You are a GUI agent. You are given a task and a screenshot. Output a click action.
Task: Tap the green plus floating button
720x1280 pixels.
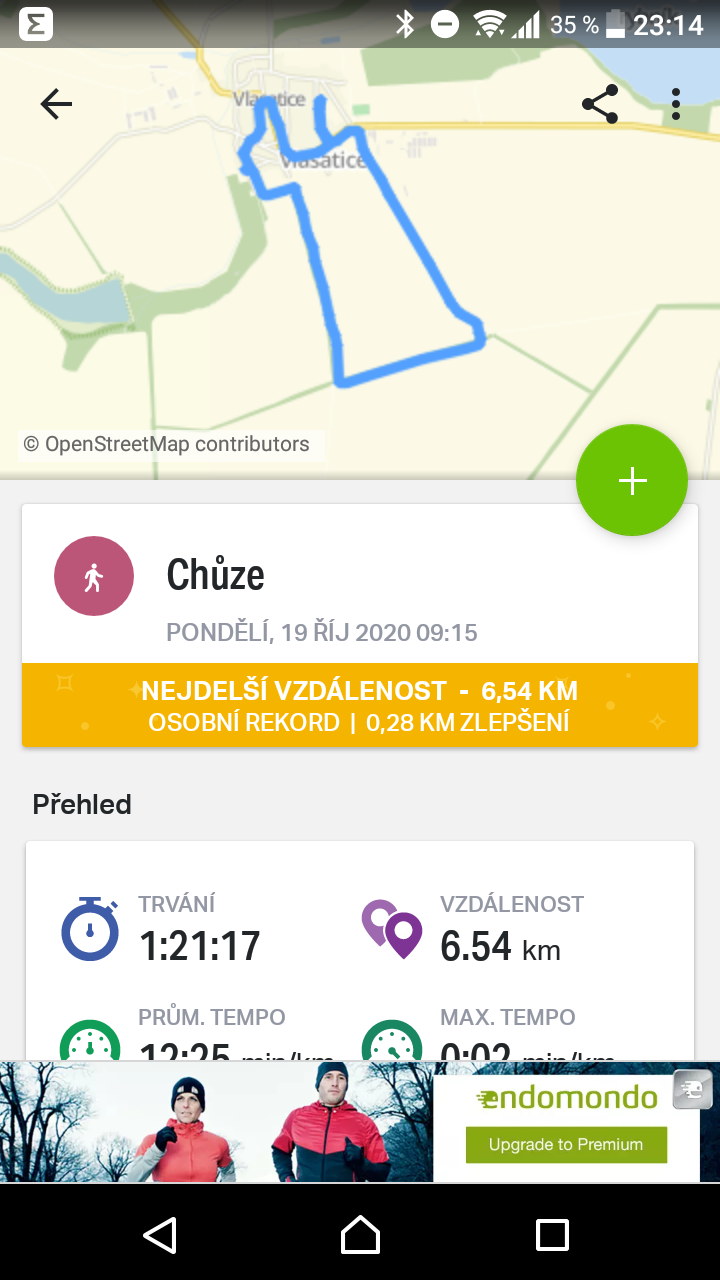(632, 481)
